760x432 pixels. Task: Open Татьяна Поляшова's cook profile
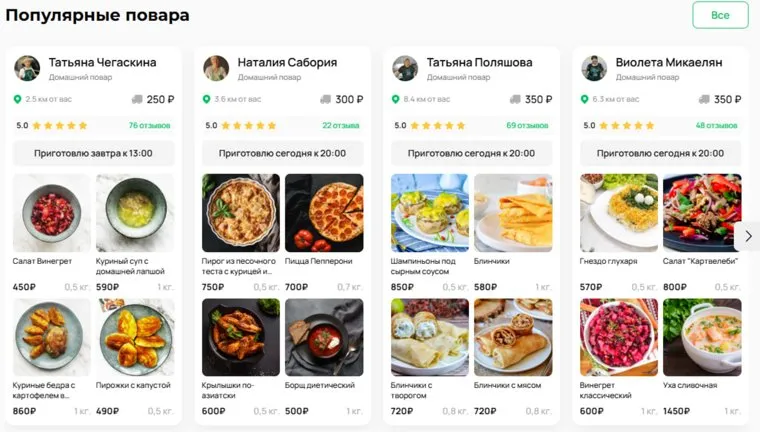[x=479, y=62]
